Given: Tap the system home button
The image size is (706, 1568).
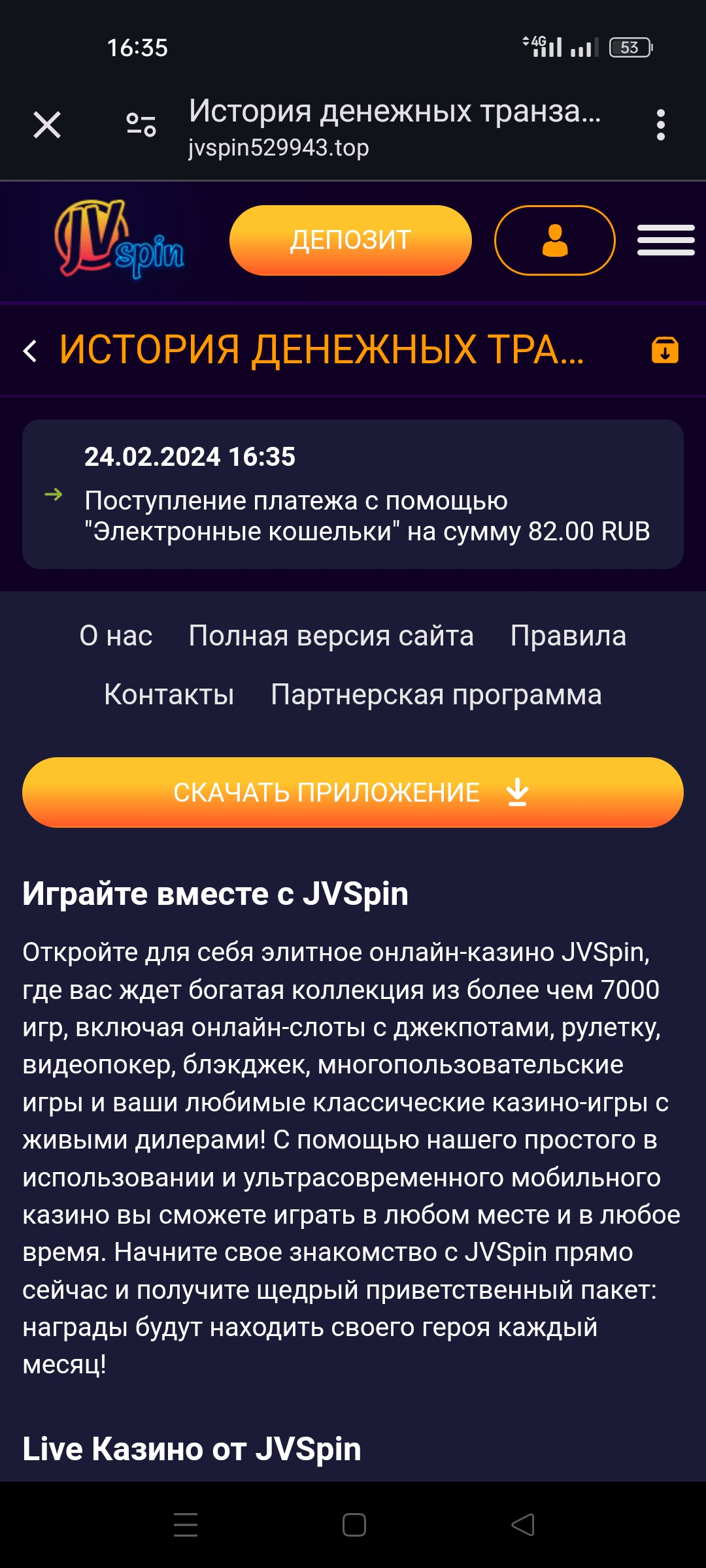Looking at the screenshot, I should pyautogui.click(x=354, y=1525).
